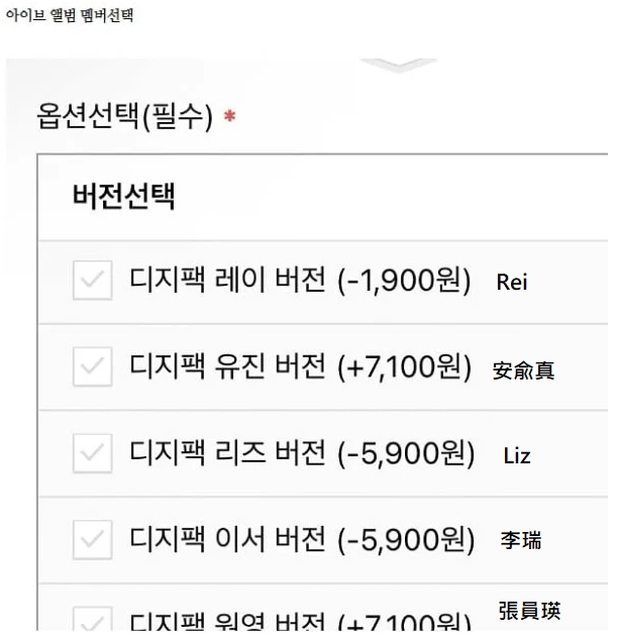618x640 pixels.
Task: Tick the 디지팩 원영 버전 option
Action: [92, 619]
